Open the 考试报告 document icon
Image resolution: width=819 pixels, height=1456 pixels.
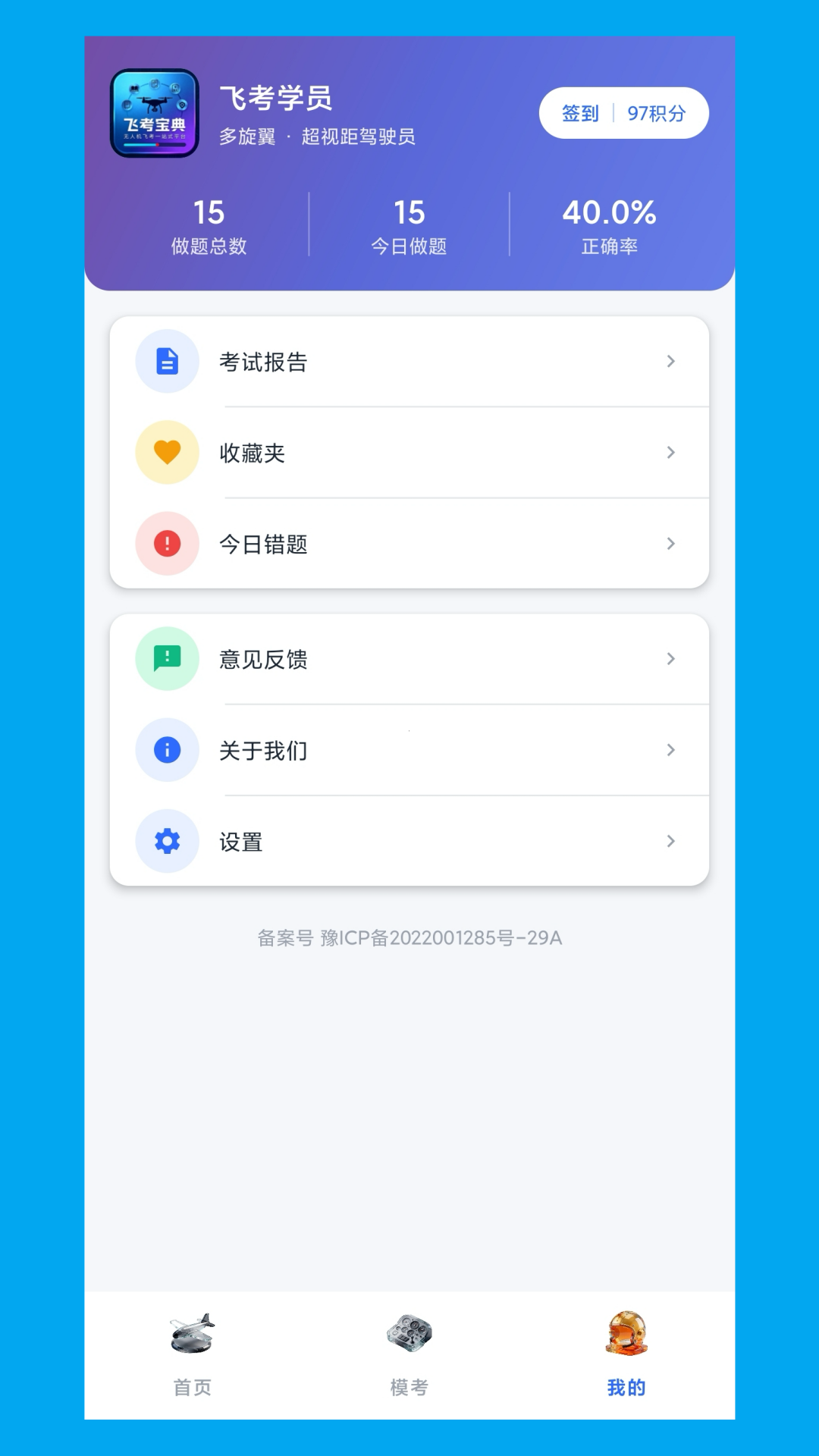(x=167, y=361)
